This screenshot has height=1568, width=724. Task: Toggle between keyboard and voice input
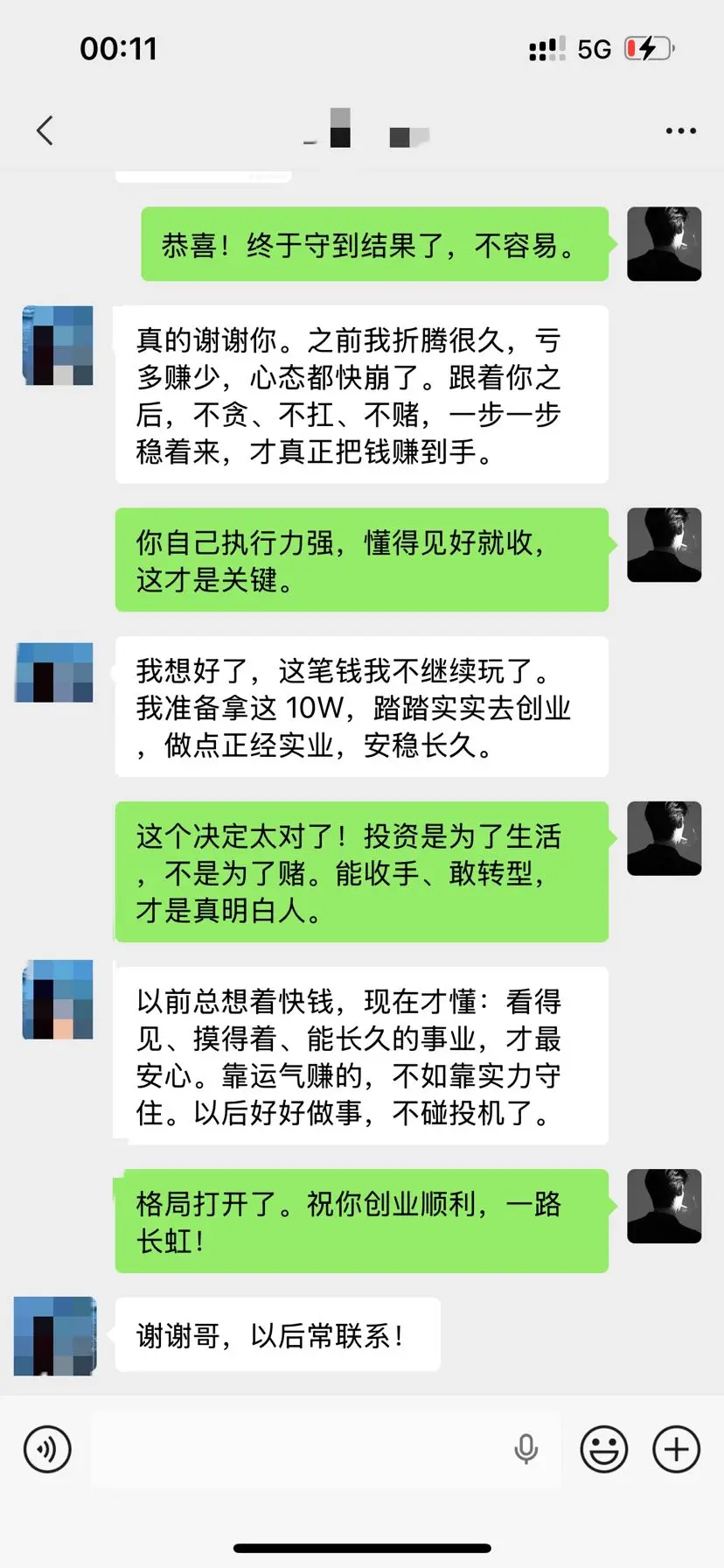[x=46, y=1449]
